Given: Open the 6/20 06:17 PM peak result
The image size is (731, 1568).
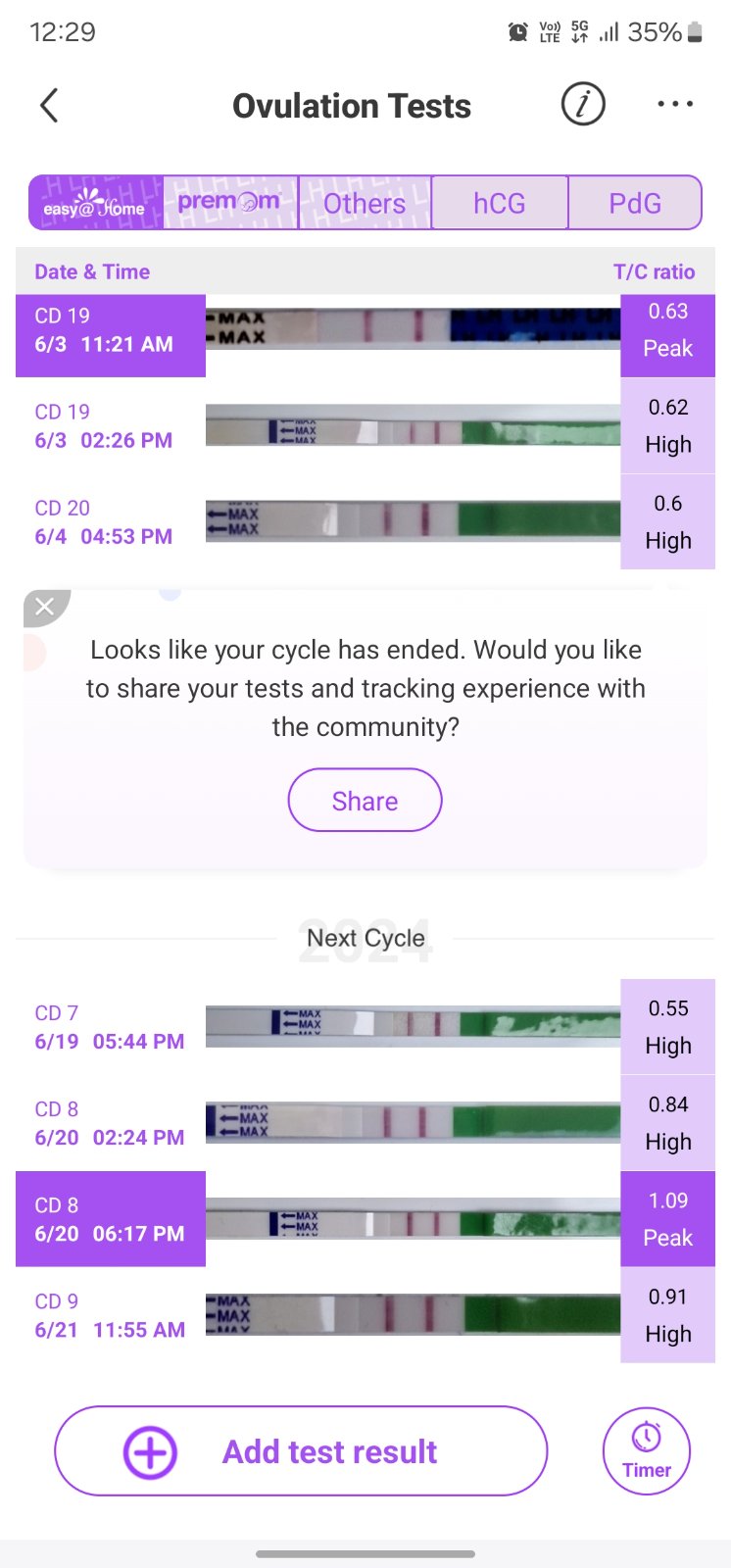Looking at the screenshot, I should point(365,1219).
